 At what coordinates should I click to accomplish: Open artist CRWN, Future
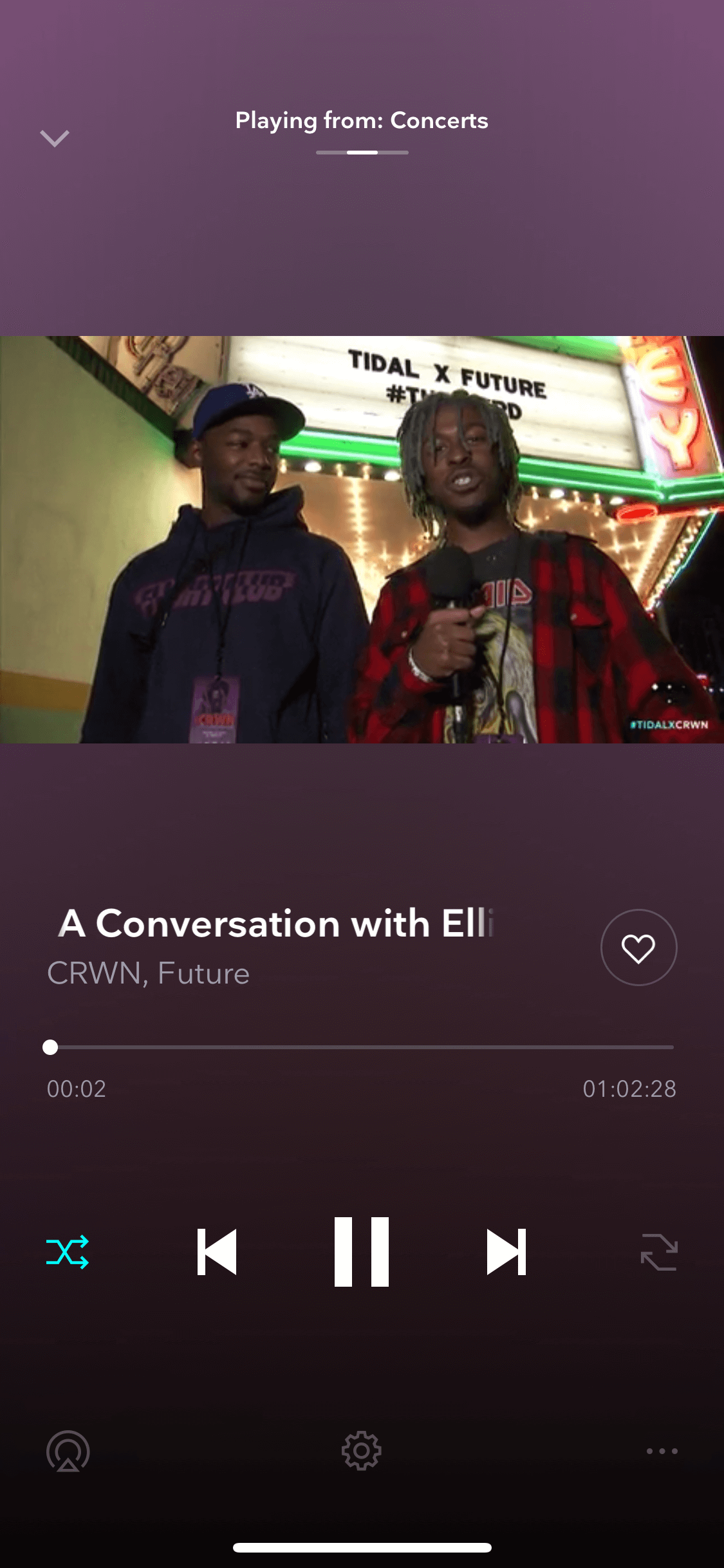point(149,973)
